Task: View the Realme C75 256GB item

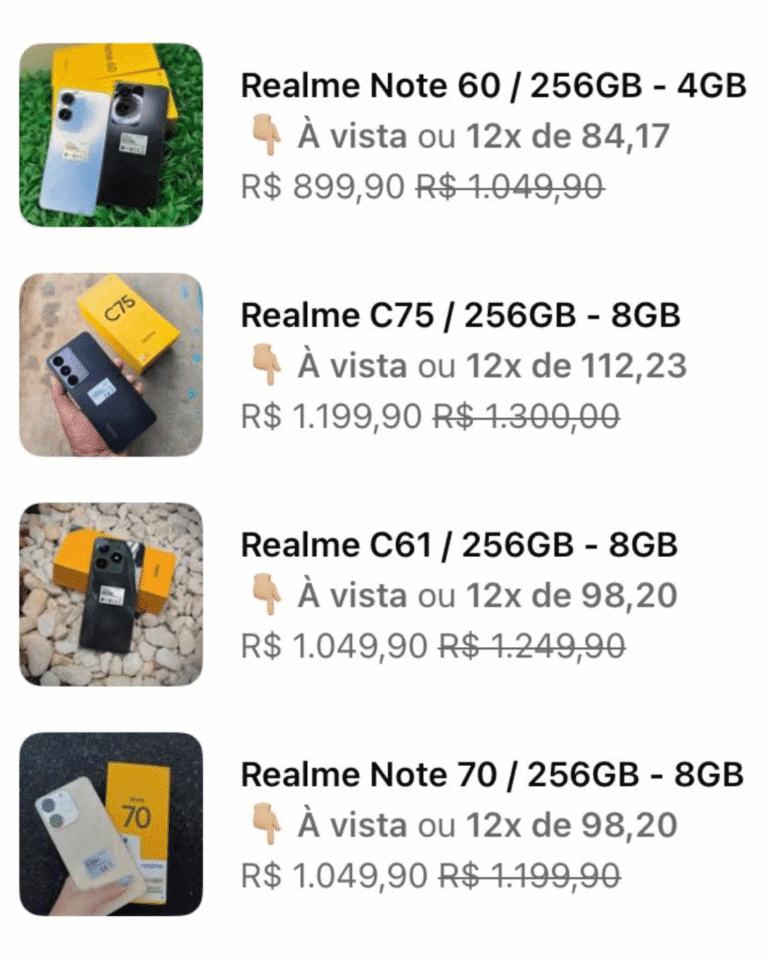Action: (460, 316)
